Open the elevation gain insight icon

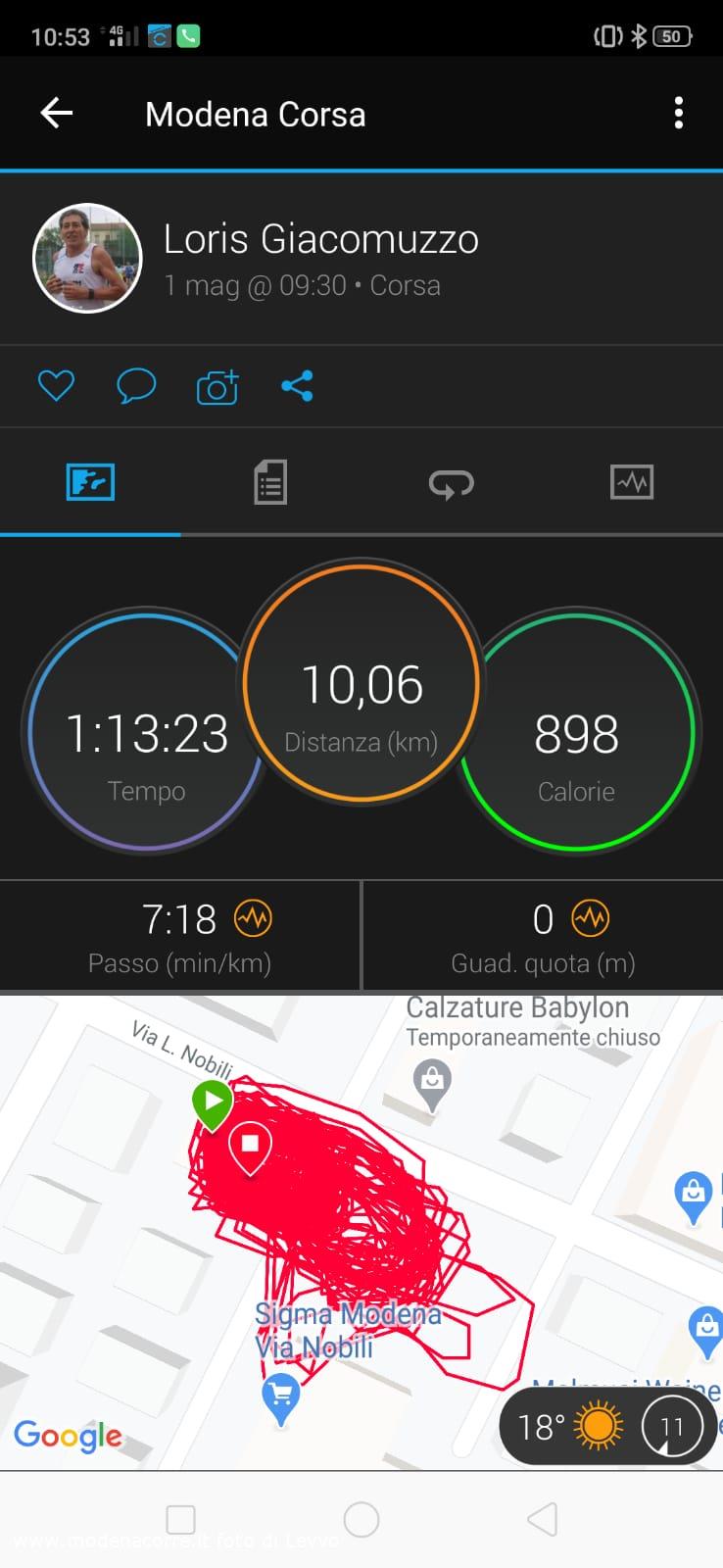pyautogui.click(x=590, y=918)
